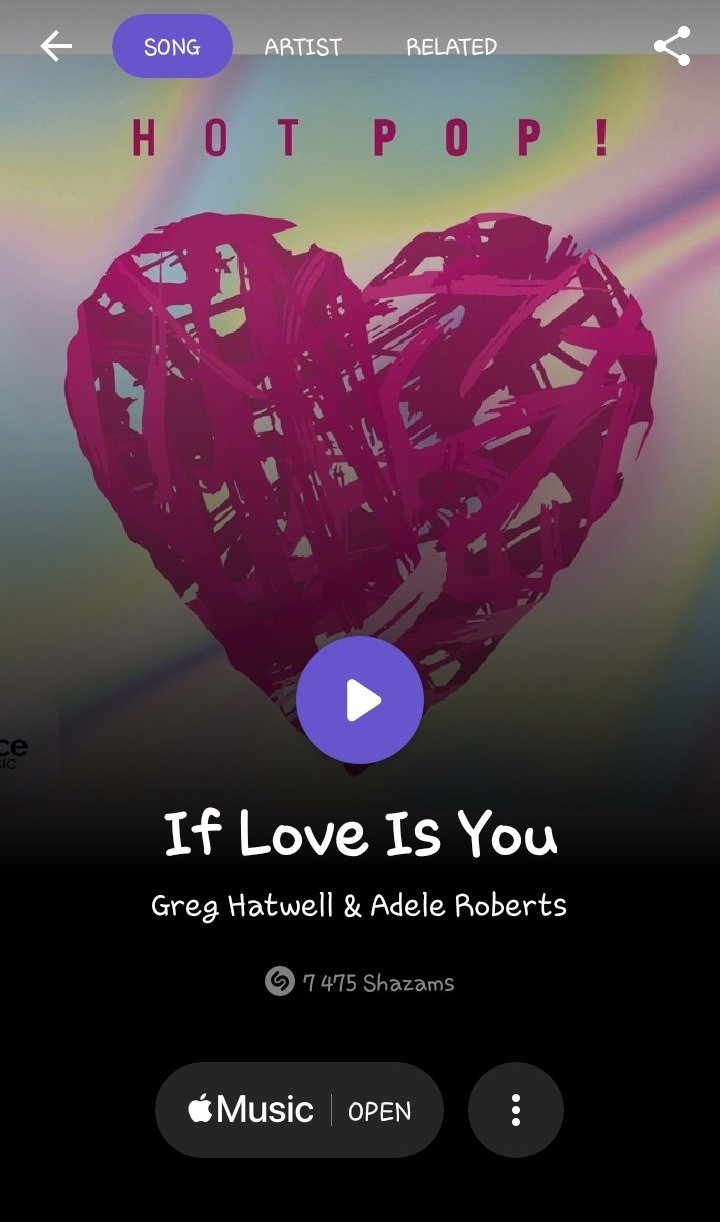Select the Song tab
720x1222 pixels.
click(x=172, y=47)
